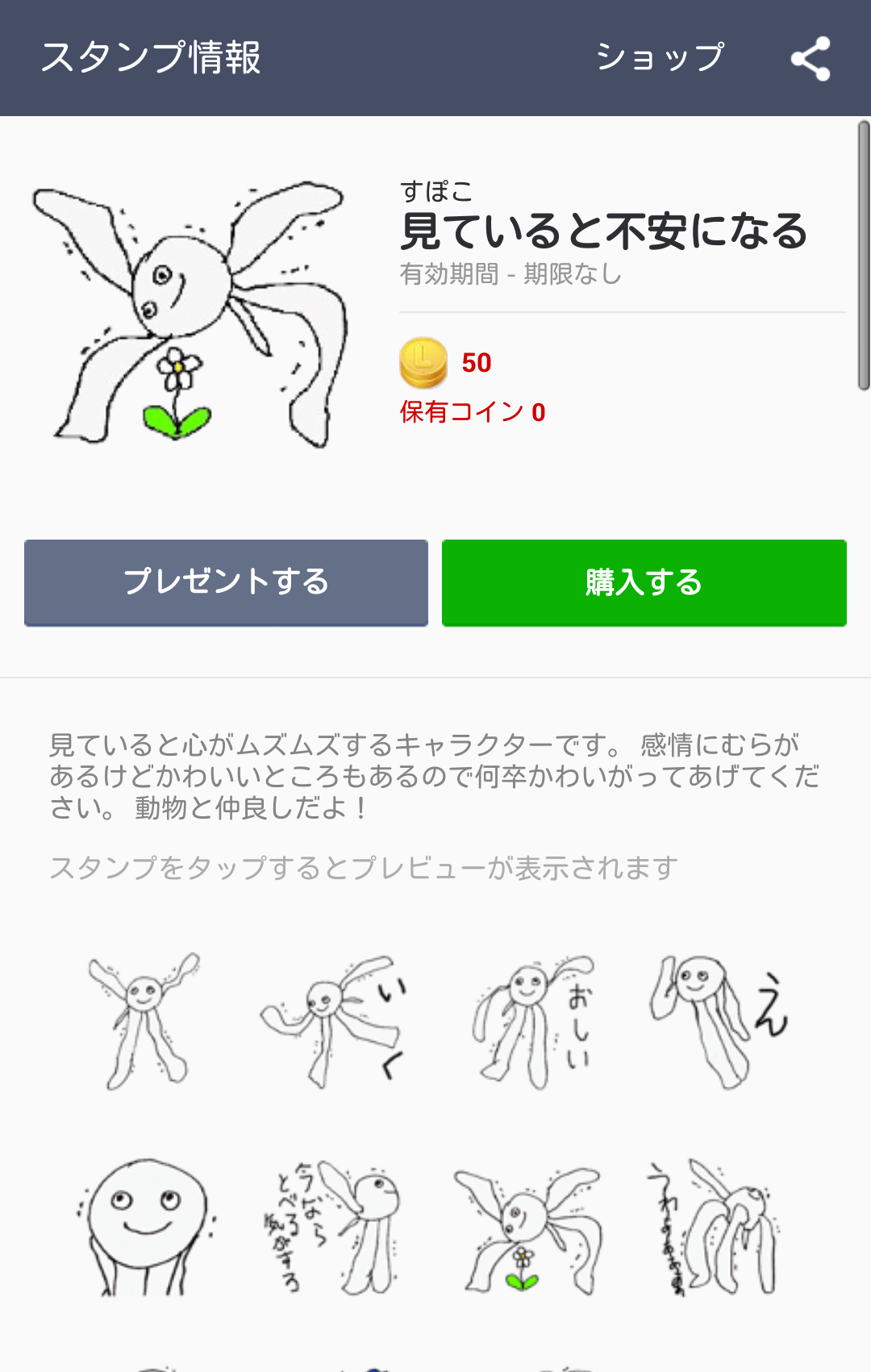The image size is (871, 1372).
Task: Preview the え sticker
Action: (x=718, y=1020)
